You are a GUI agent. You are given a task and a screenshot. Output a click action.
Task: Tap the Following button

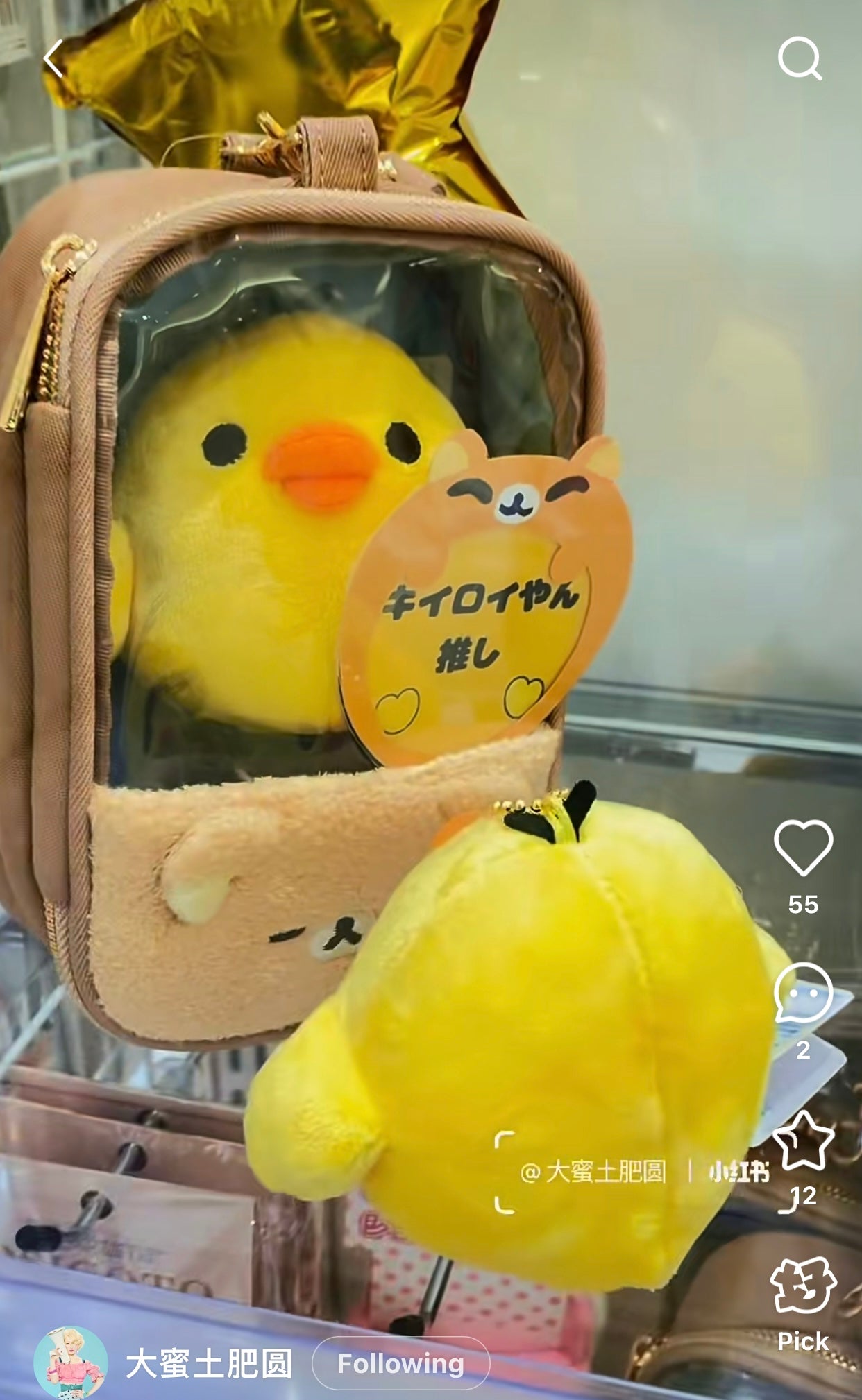click(400, 1363)
